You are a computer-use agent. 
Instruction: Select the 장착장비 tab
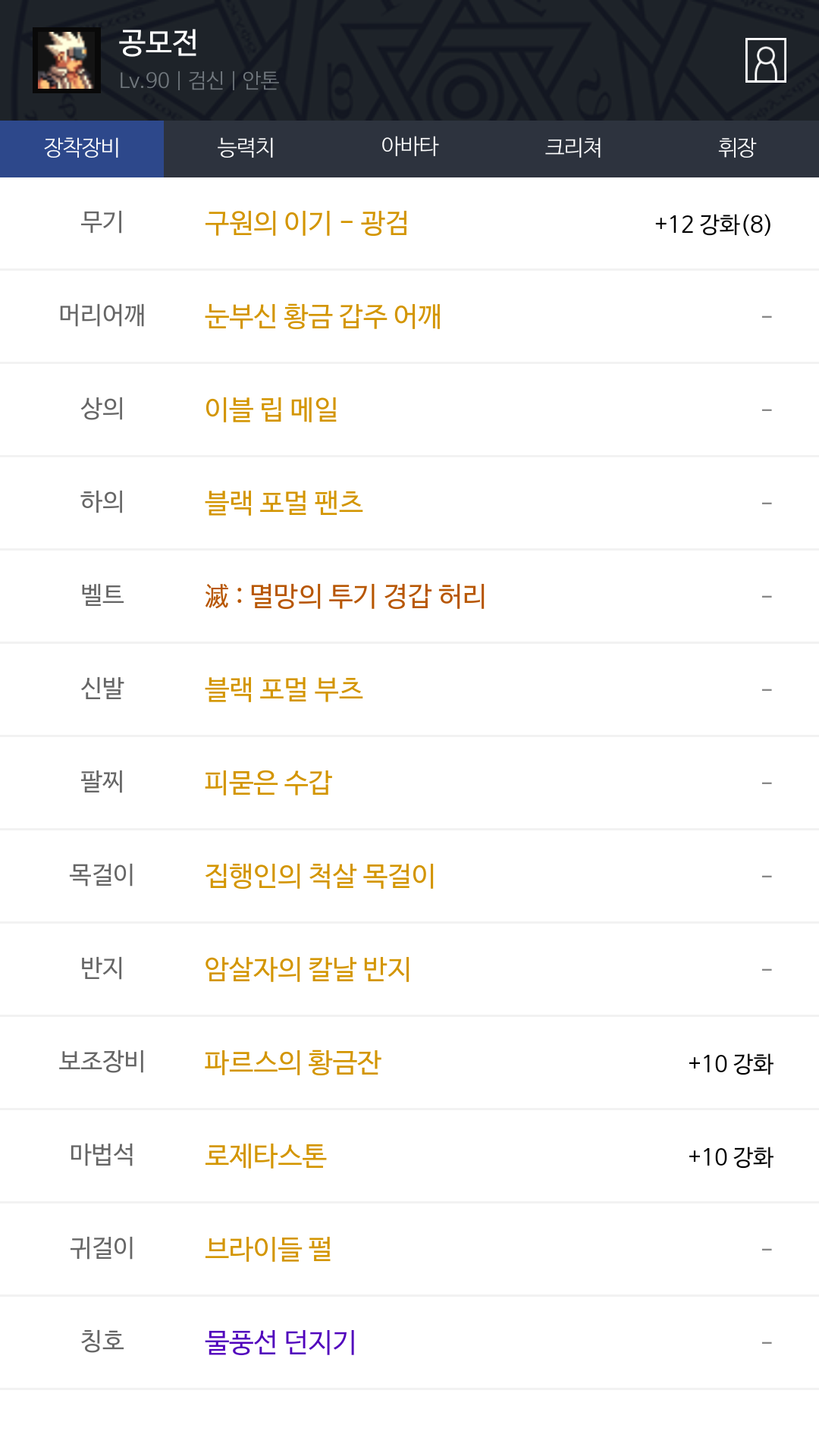(x=82, y=149)
